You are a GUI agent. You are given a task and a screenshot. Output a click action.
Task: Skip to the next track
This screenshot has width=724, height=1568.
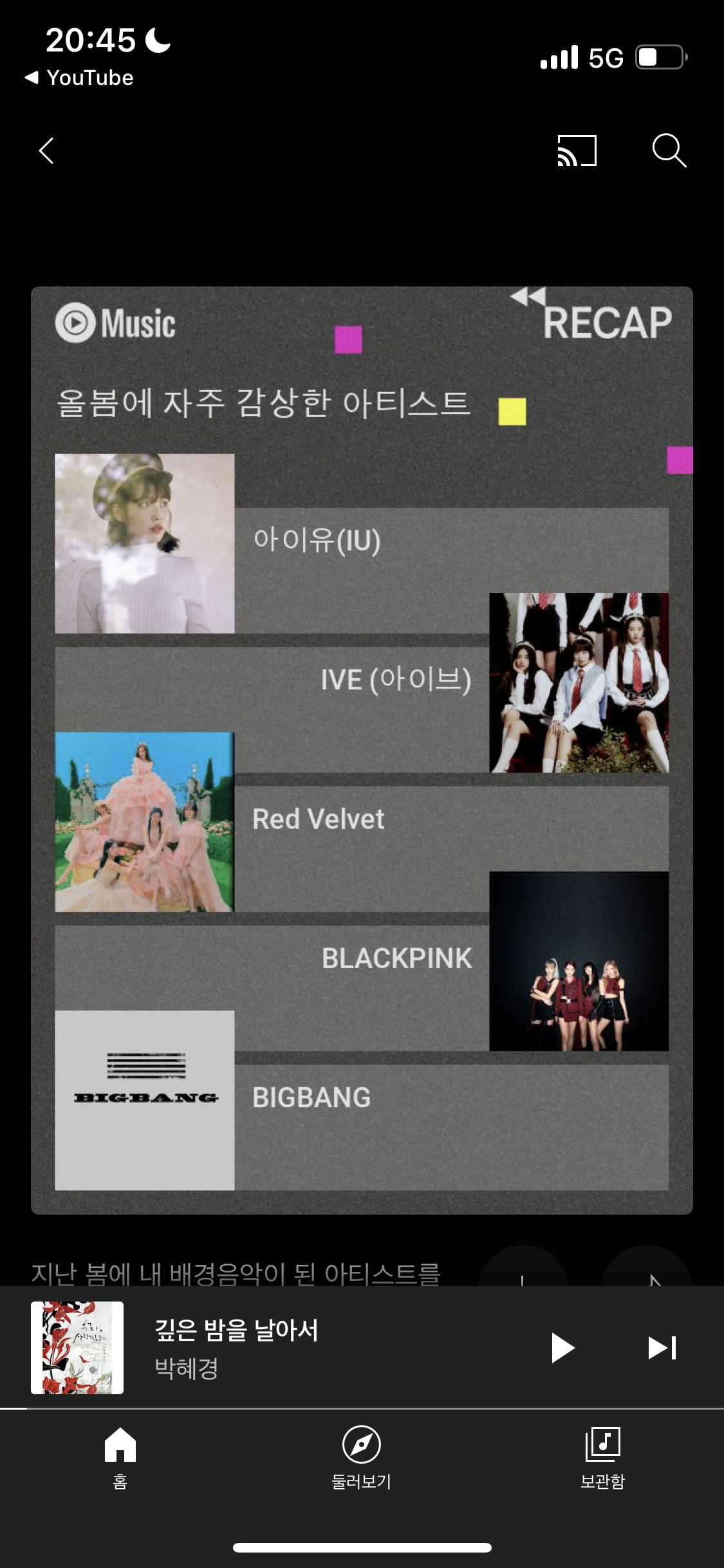tap(662, 1347)
